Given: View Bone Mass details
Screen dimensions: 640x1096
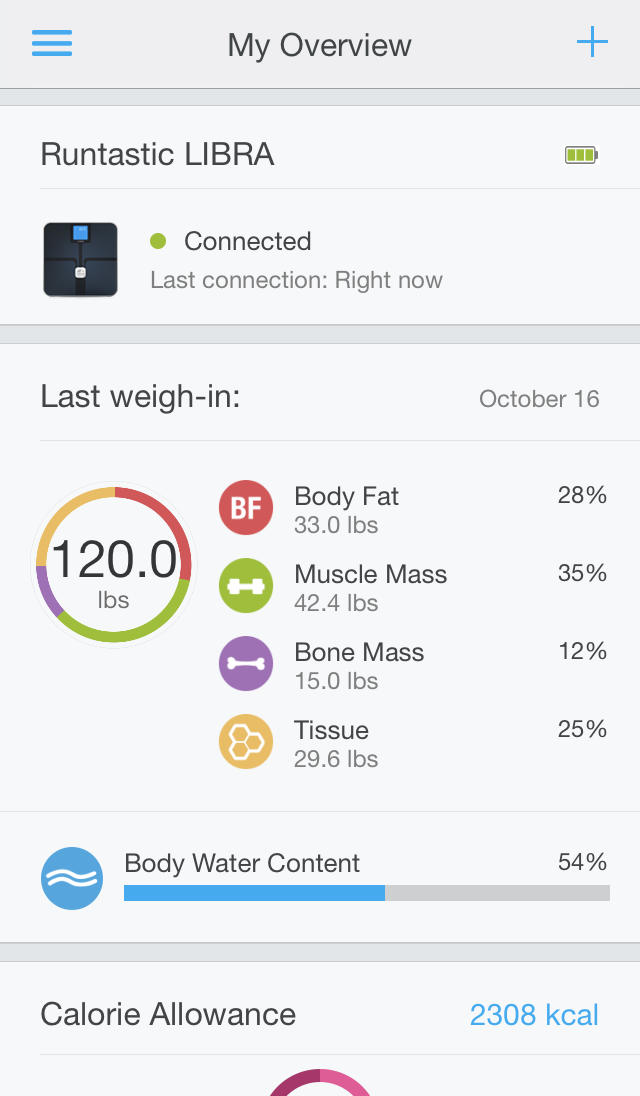Looking at the screenshot, I should [412, 664].
